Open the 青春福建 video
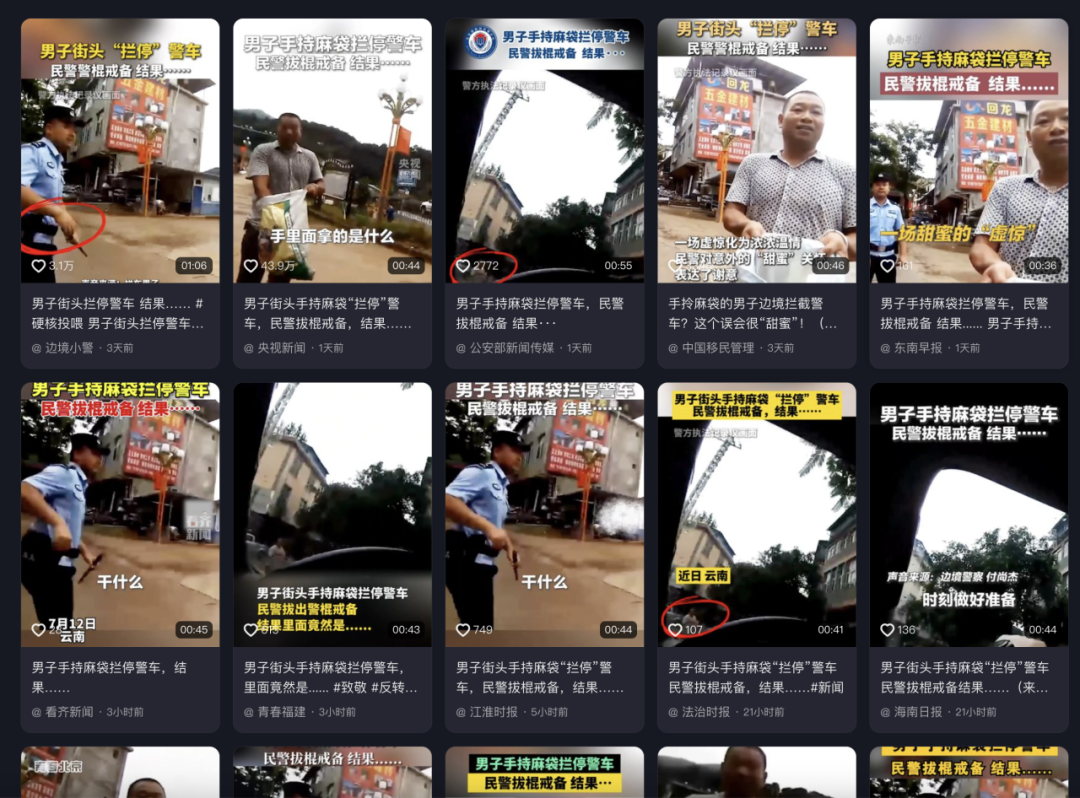Screen dimensions: 1080x798 point(332,514)
